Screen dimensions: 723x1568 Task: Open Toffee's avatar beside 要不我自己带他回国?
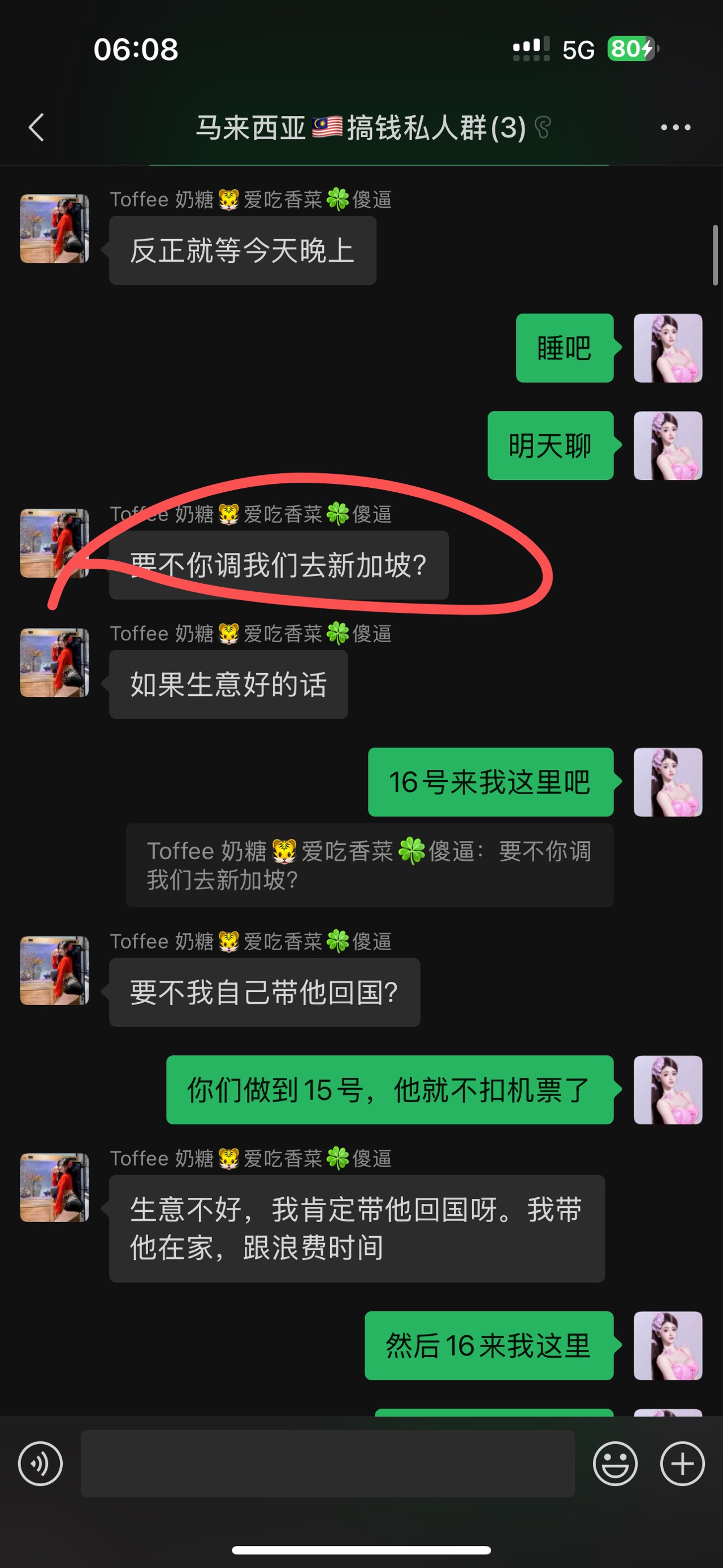pyautogui.click(x=55, y=971)
